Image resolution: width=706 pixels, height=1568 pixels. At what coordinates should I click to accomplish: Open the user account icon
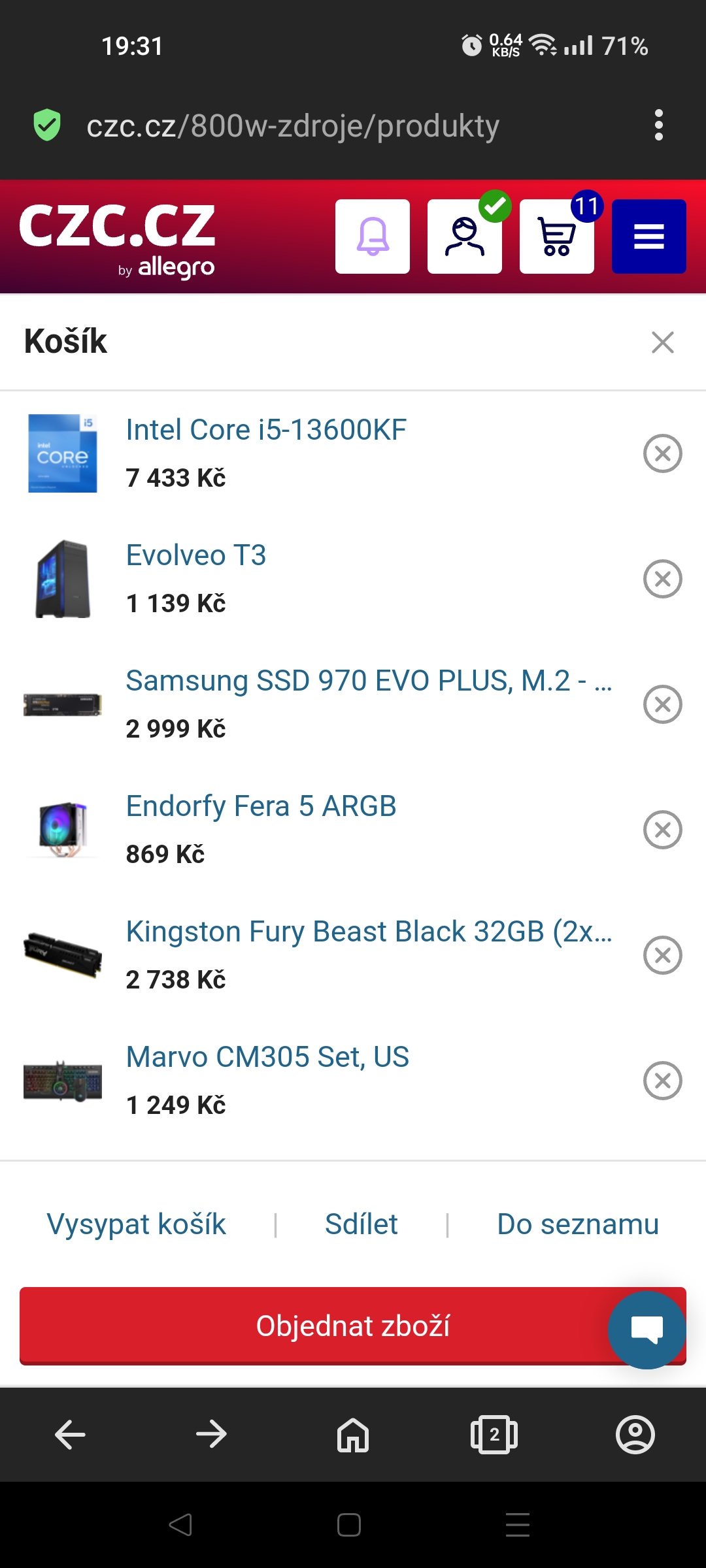coord(464,237)
